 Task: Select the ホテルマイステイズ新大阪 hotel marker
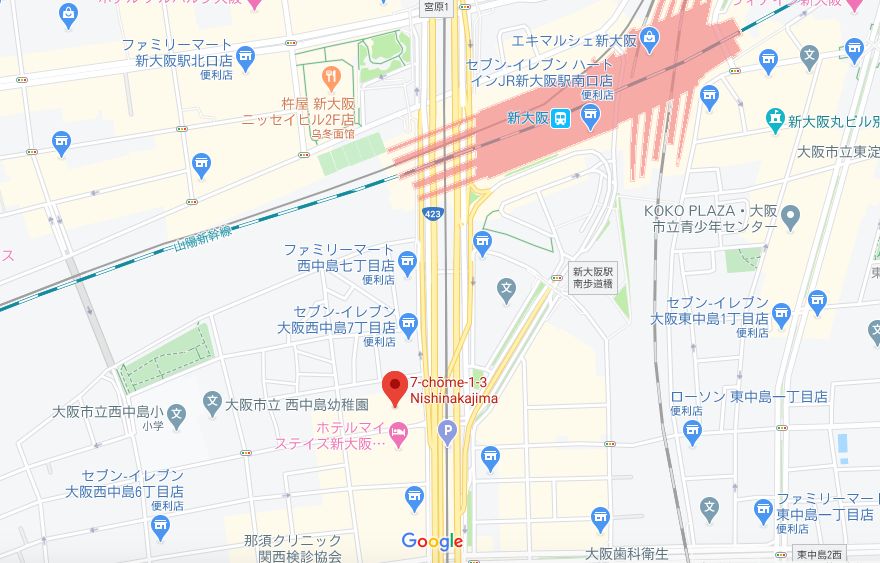click(399, 433)
